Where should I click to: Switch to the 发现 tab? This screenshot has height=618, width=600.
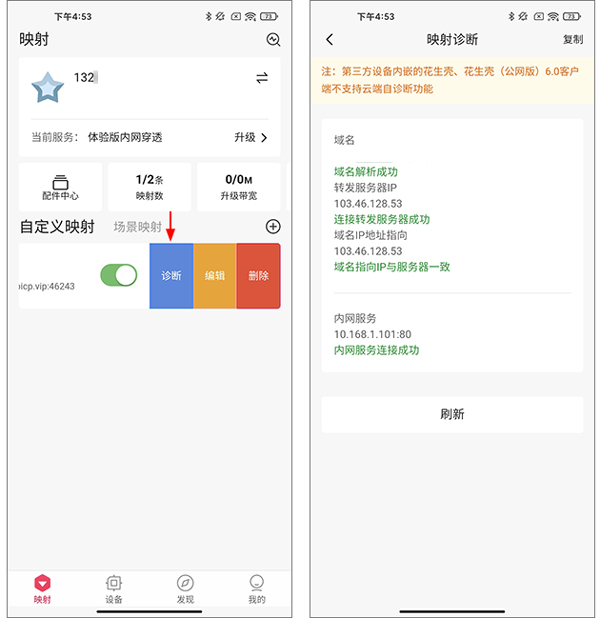[185, 589]
